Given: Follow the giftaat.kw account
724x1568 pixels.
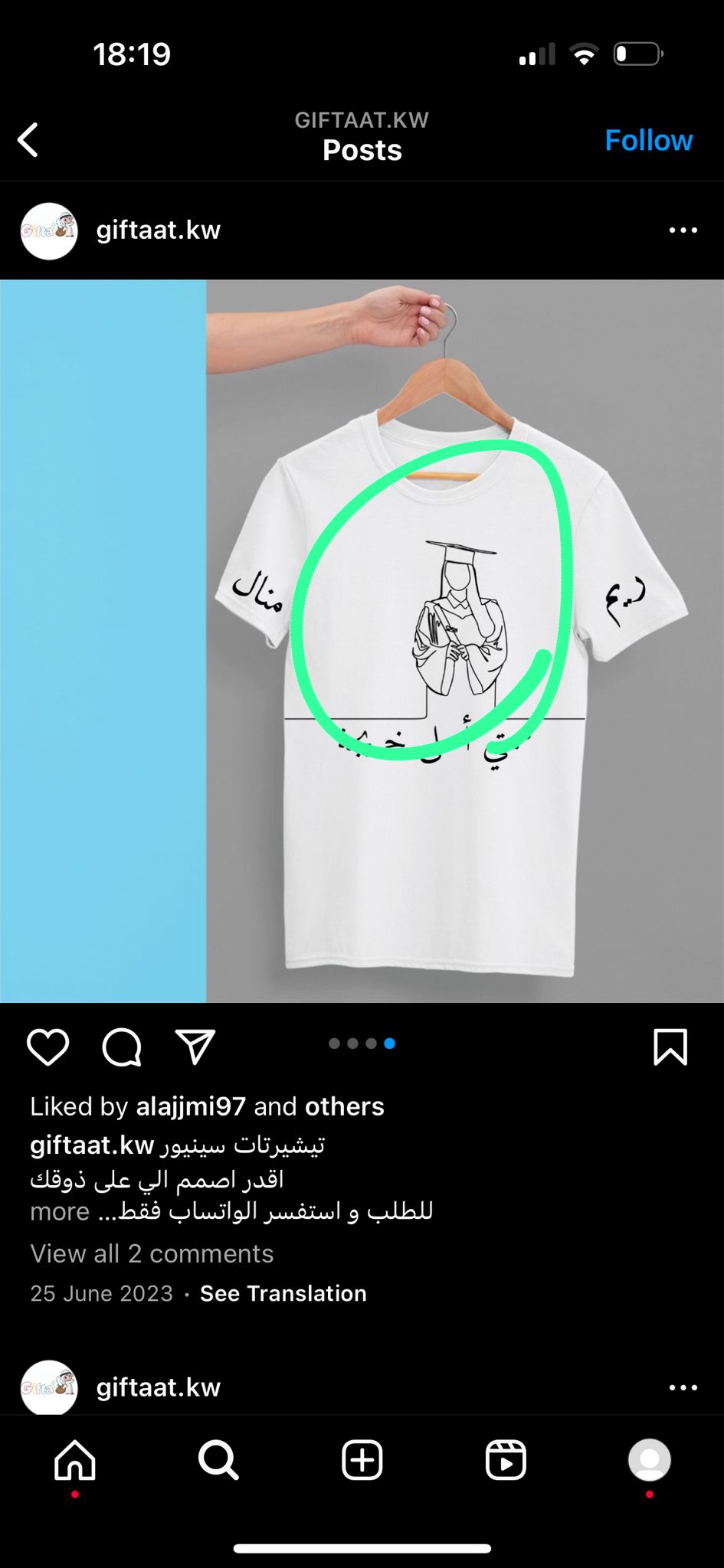Looking at the screenshot, I should (x=648, y=140).
